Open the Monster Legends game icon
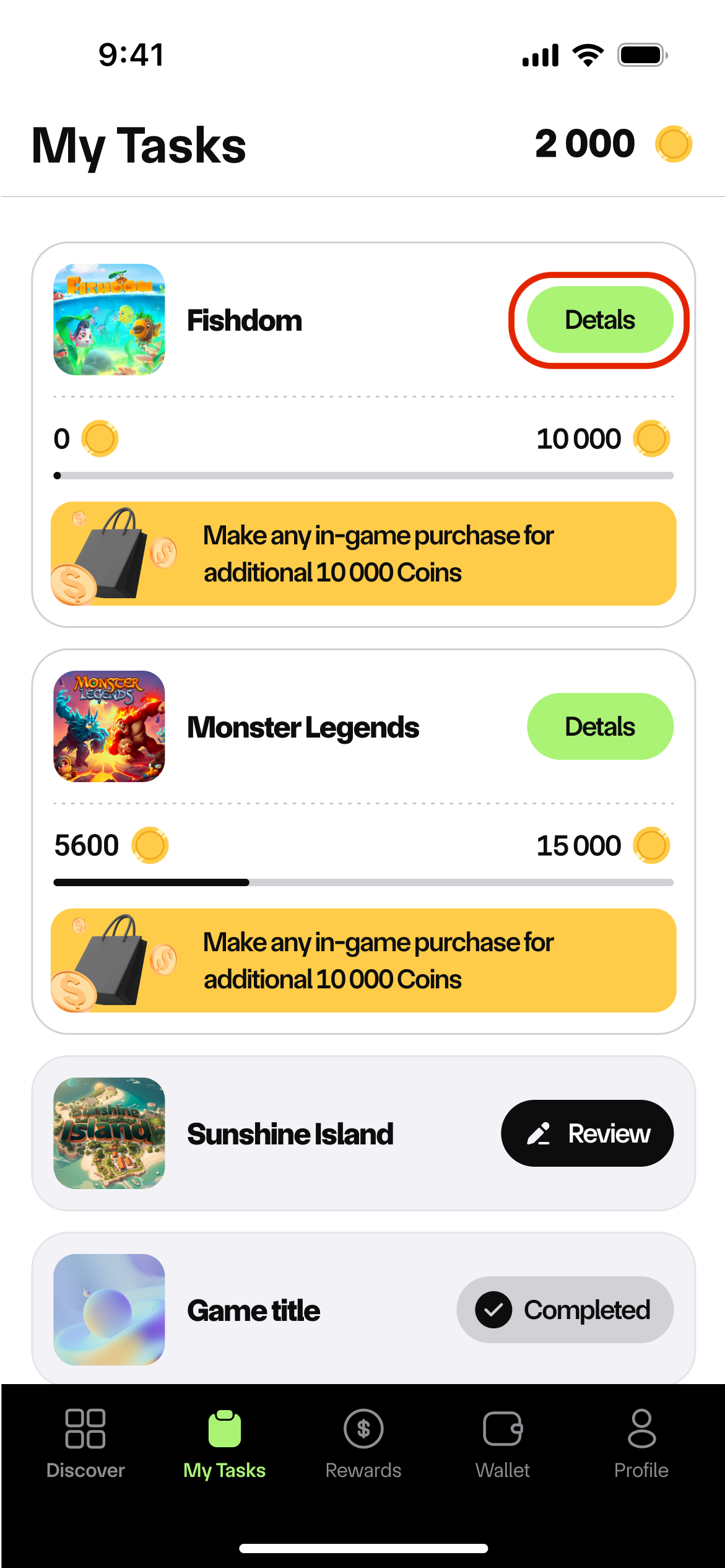725x1568 pixels. pyautogui.click(x=109, y=726)
